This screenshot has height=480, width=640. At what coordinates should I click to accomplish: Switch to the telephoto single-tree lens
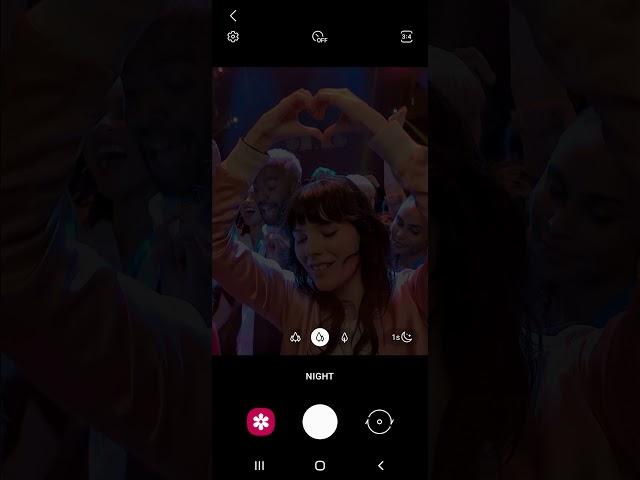point(345,338)
